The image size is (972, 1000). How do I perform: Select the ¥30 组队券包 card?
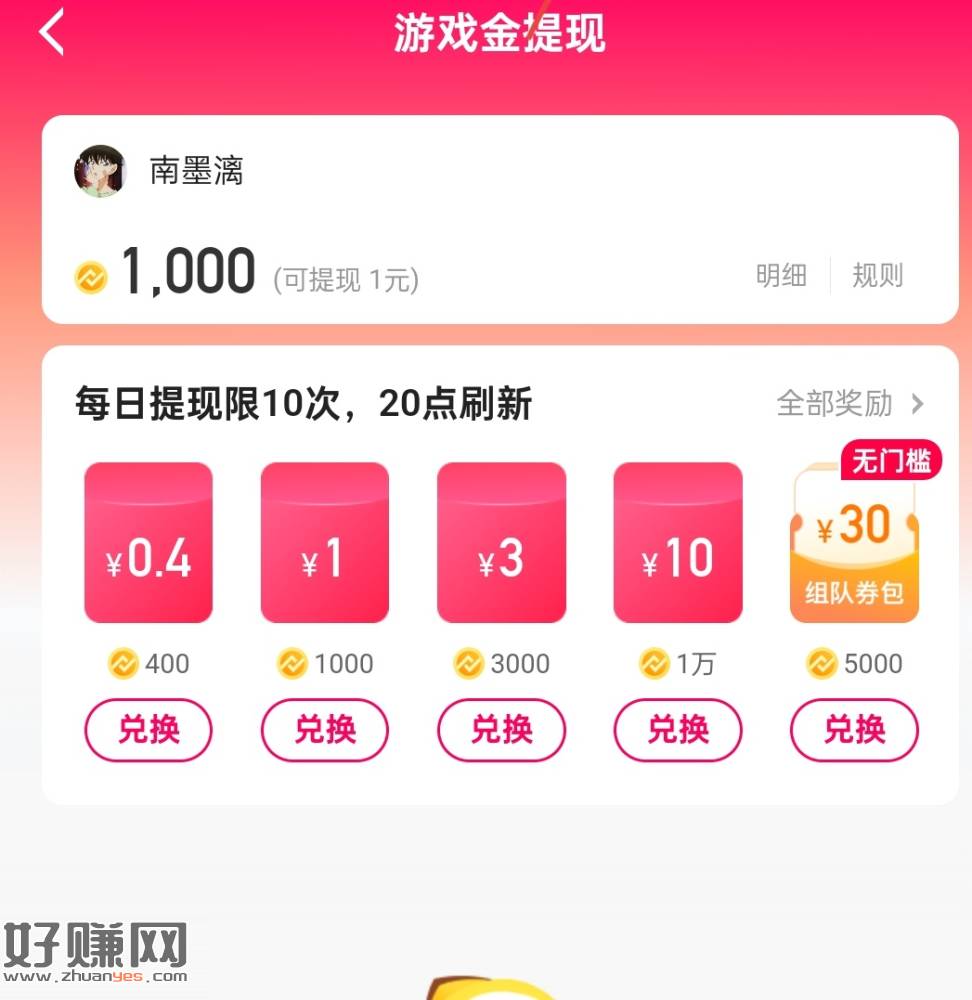854,545
